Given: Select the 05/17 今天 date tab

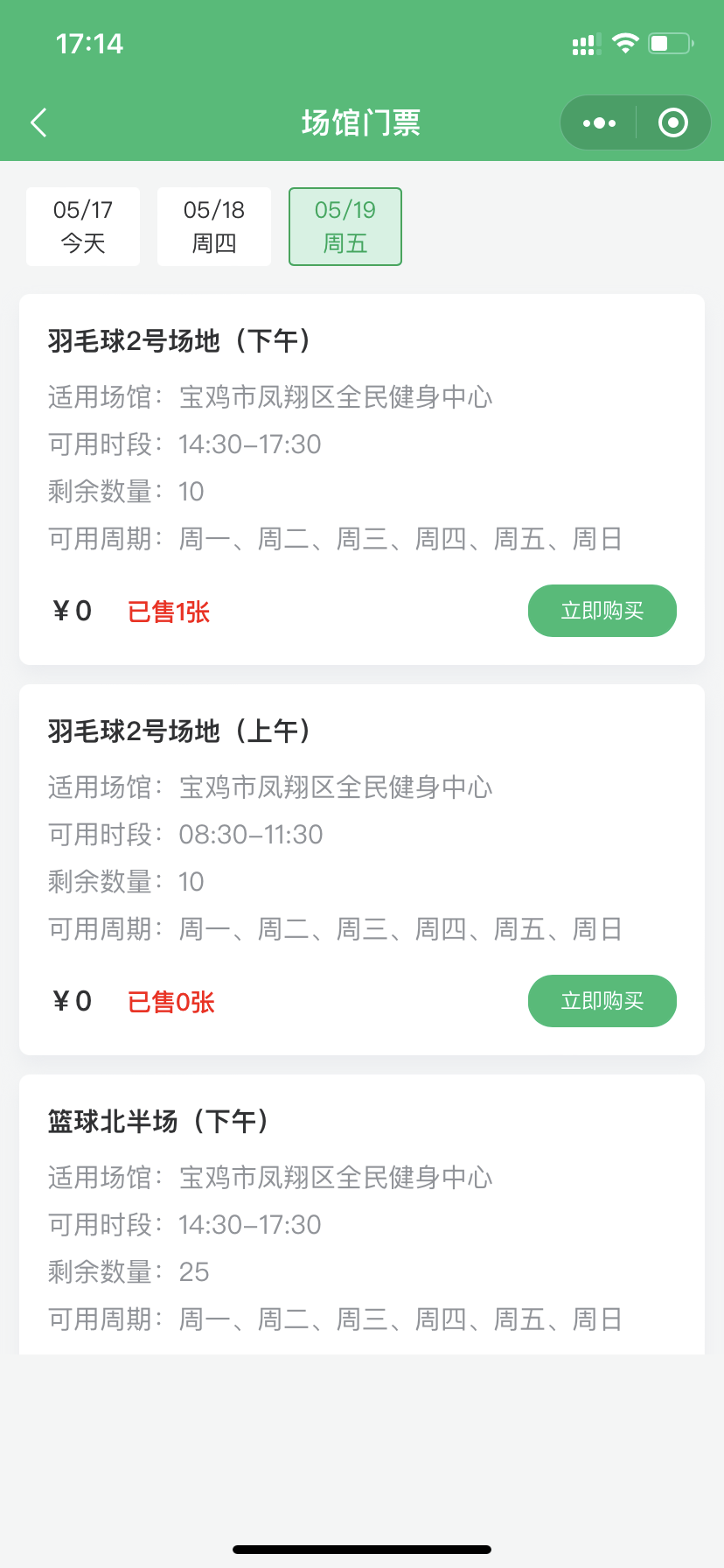Looking at the screenshot, I should (x=83, y=227).
